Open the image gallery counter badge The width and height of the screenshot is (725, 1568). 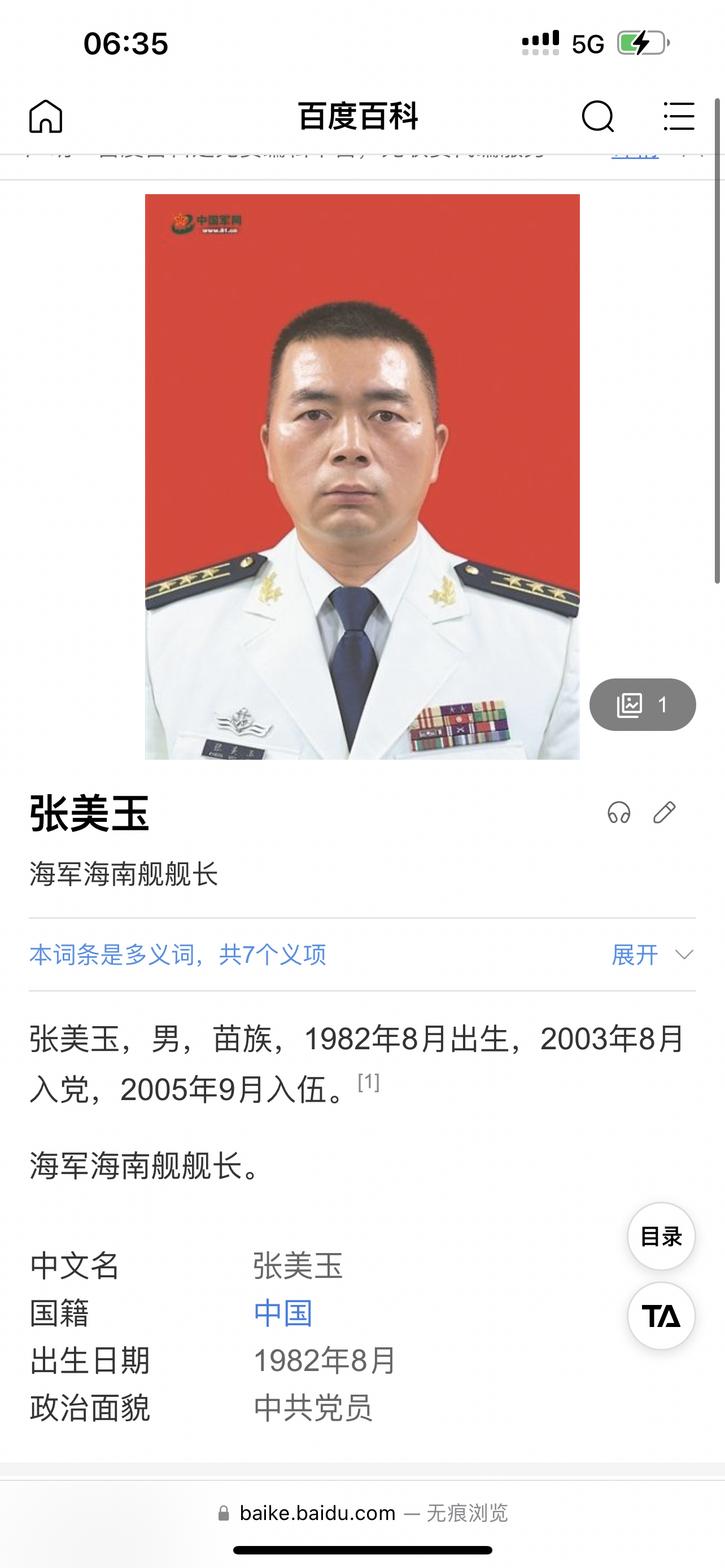click(642, 704)
